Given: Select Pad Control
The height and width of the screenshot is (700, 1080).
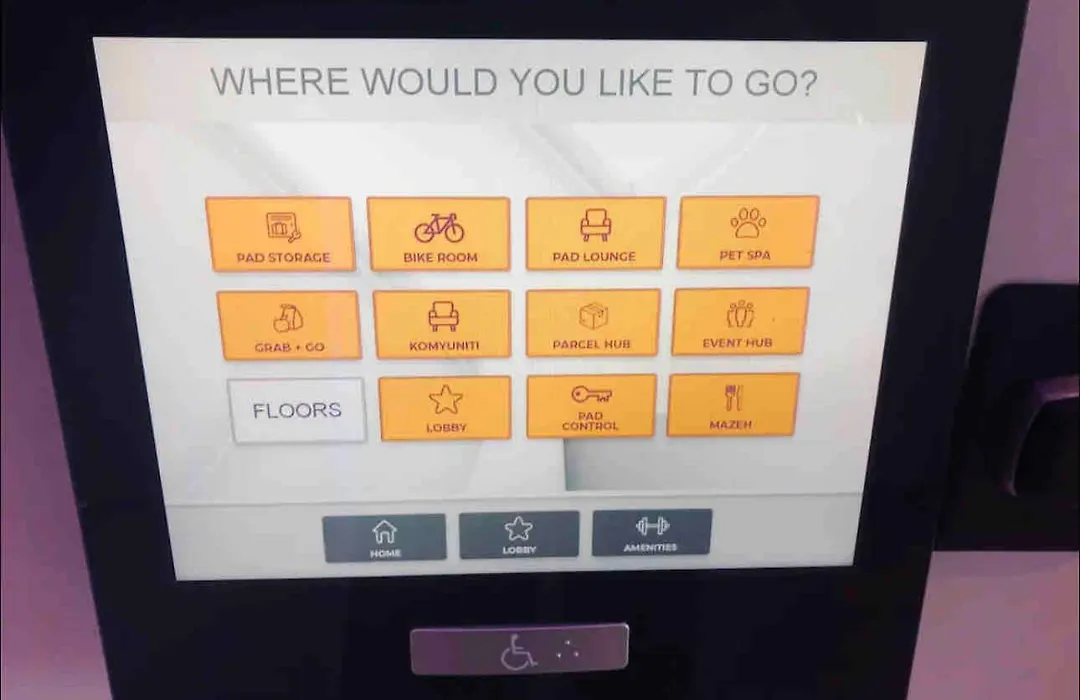Looking at the screenshot, I should coord(591,405).
